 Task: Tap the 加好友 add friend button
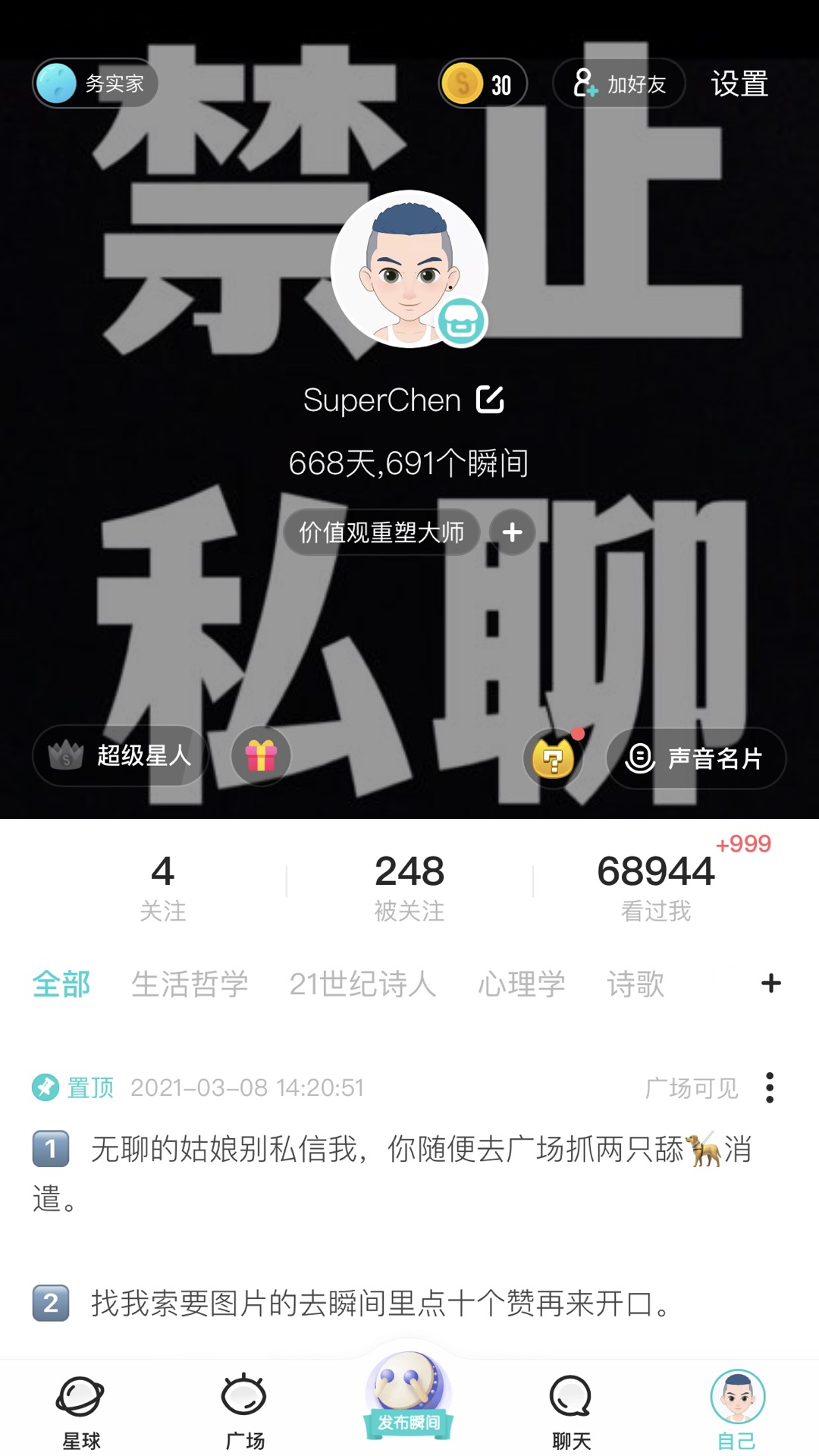[x=619, y=83]
